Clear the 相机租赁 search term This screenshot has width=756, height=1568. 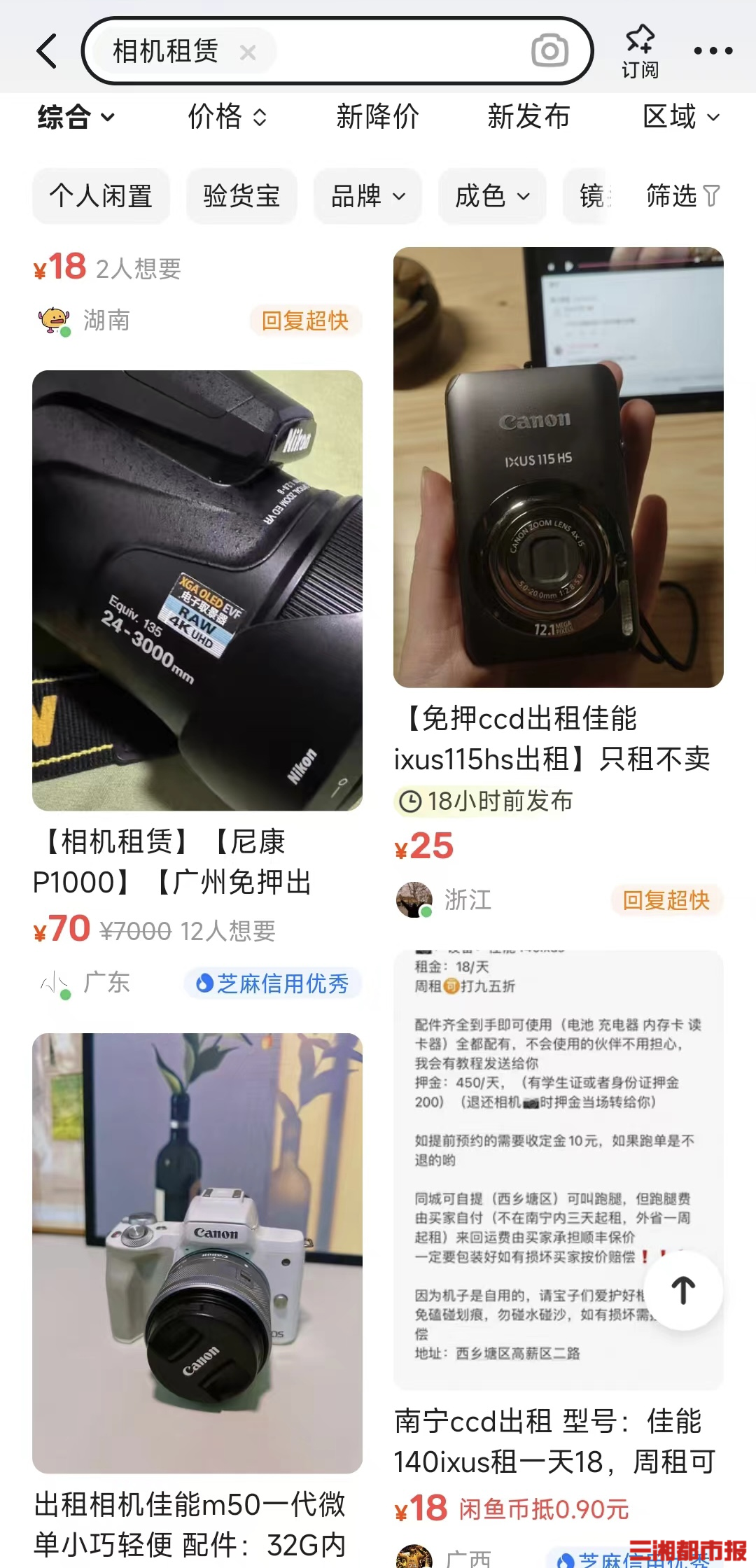[x=248, y=52]
